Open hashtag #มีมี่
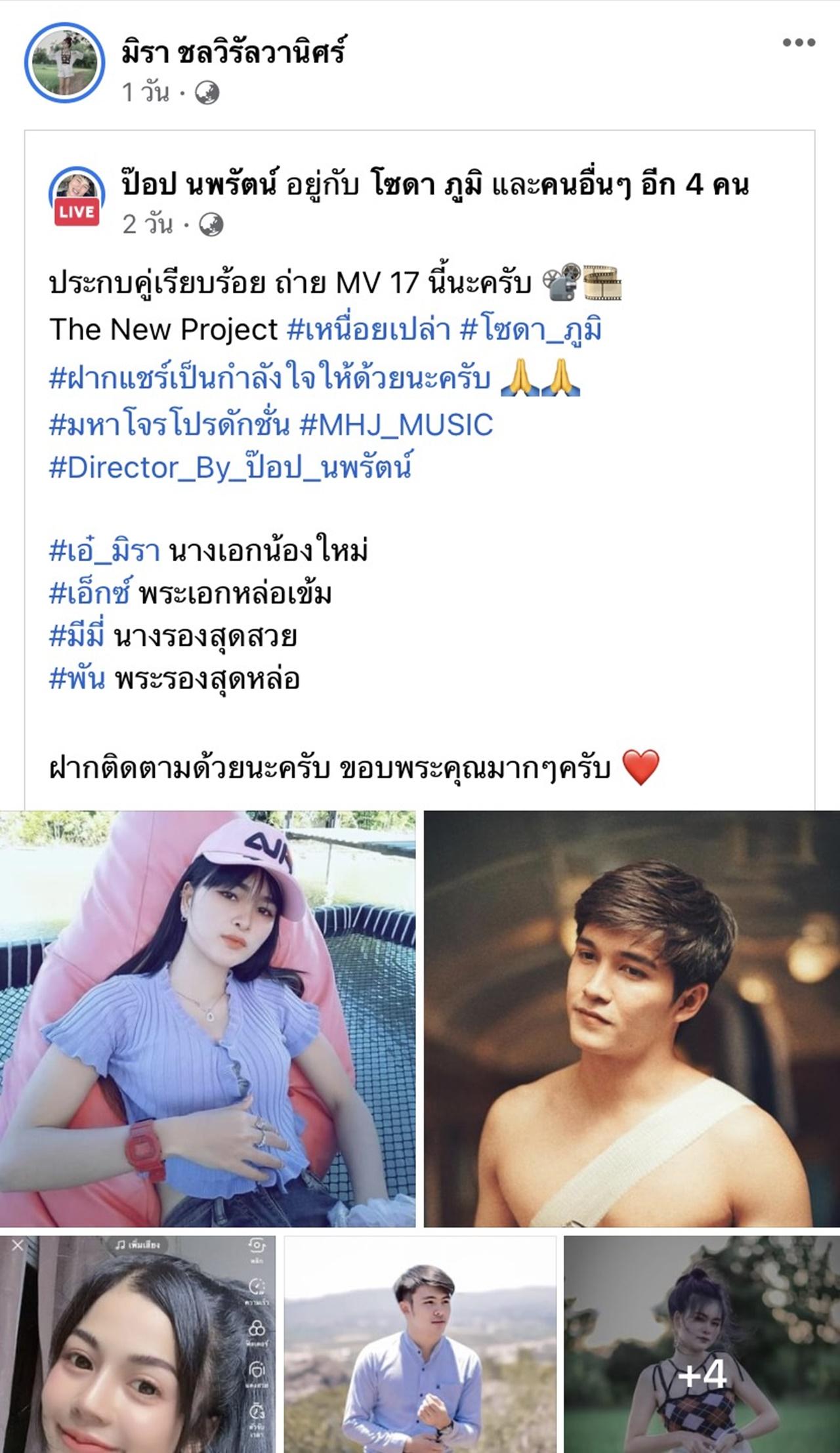 pos(77,636)
